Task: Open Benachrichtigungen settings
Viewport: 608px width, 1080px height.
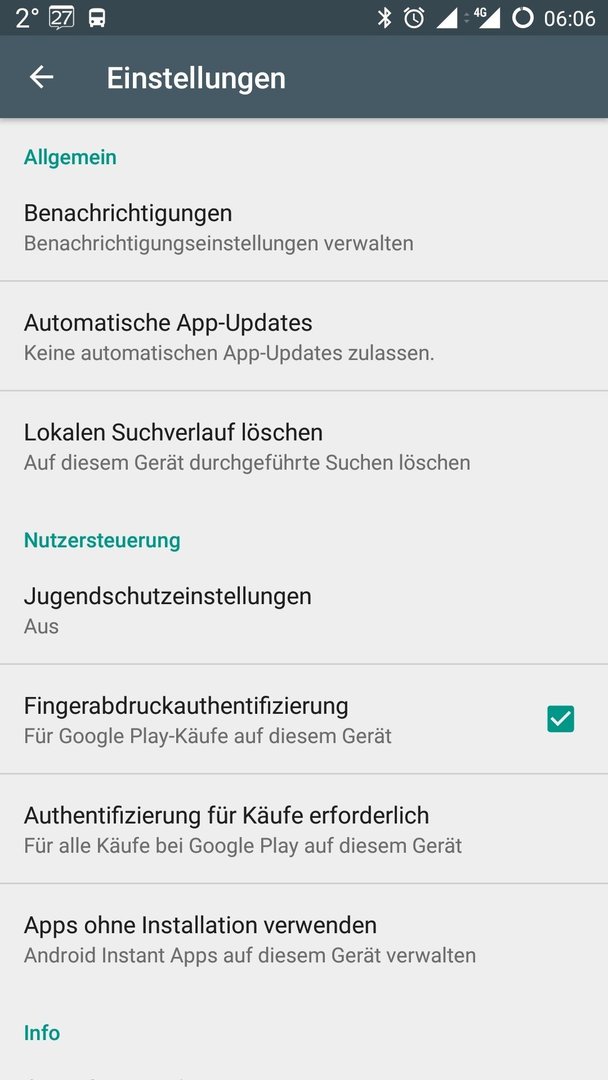Action: click(304, 227)
